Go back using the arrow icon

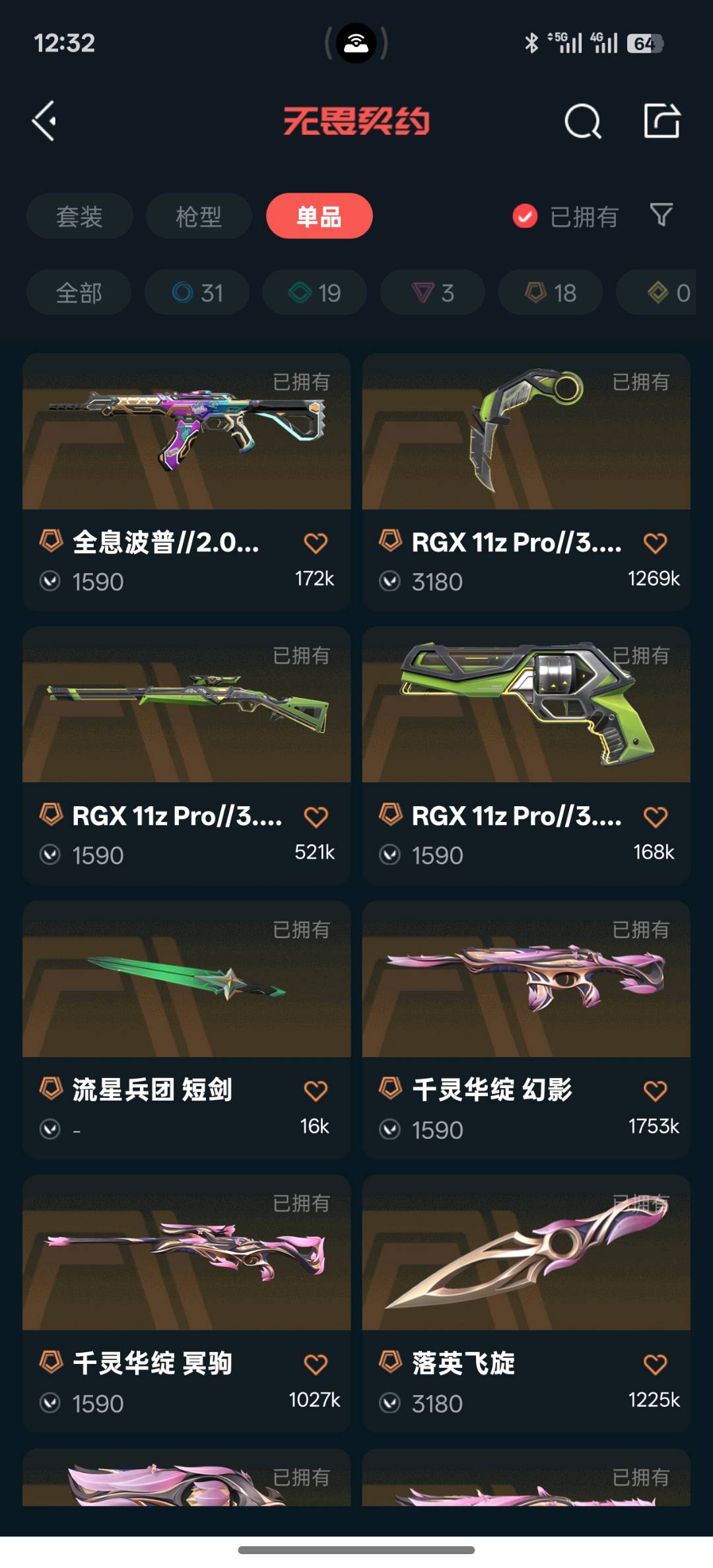coord(45,121)
